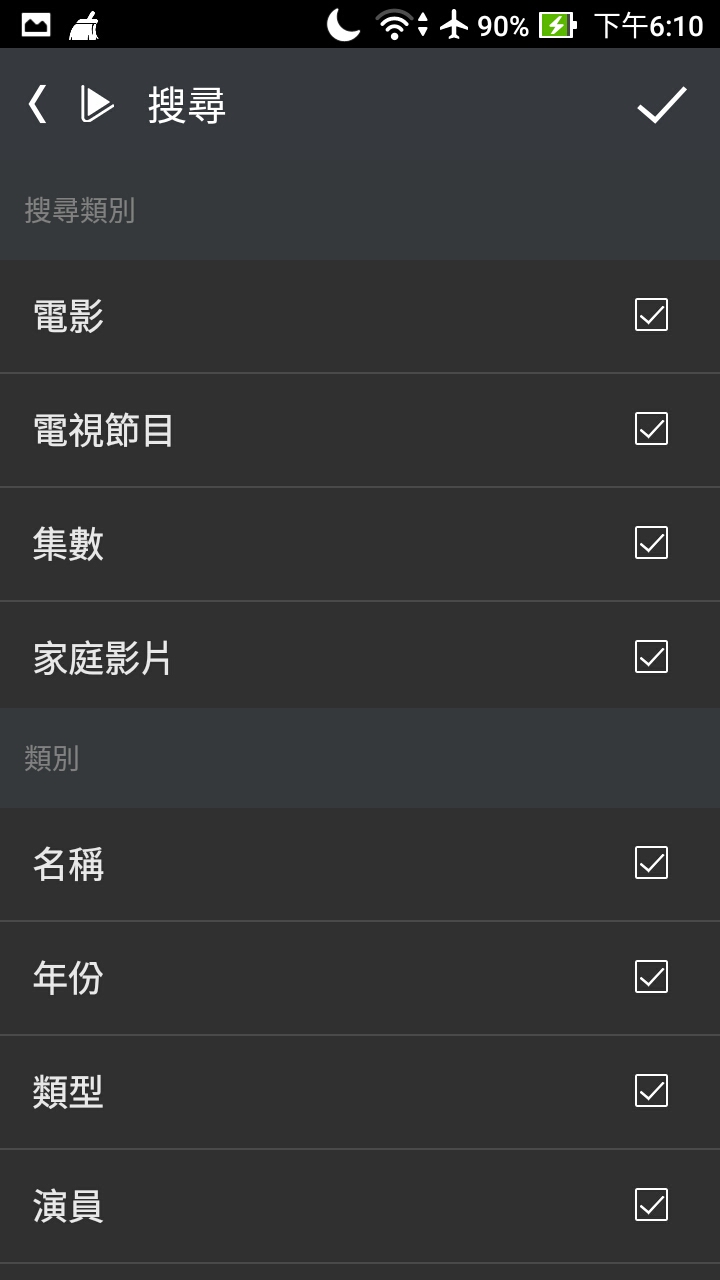
Task: Confirm the search settings with the checkmark
Action: pos(662,104)
